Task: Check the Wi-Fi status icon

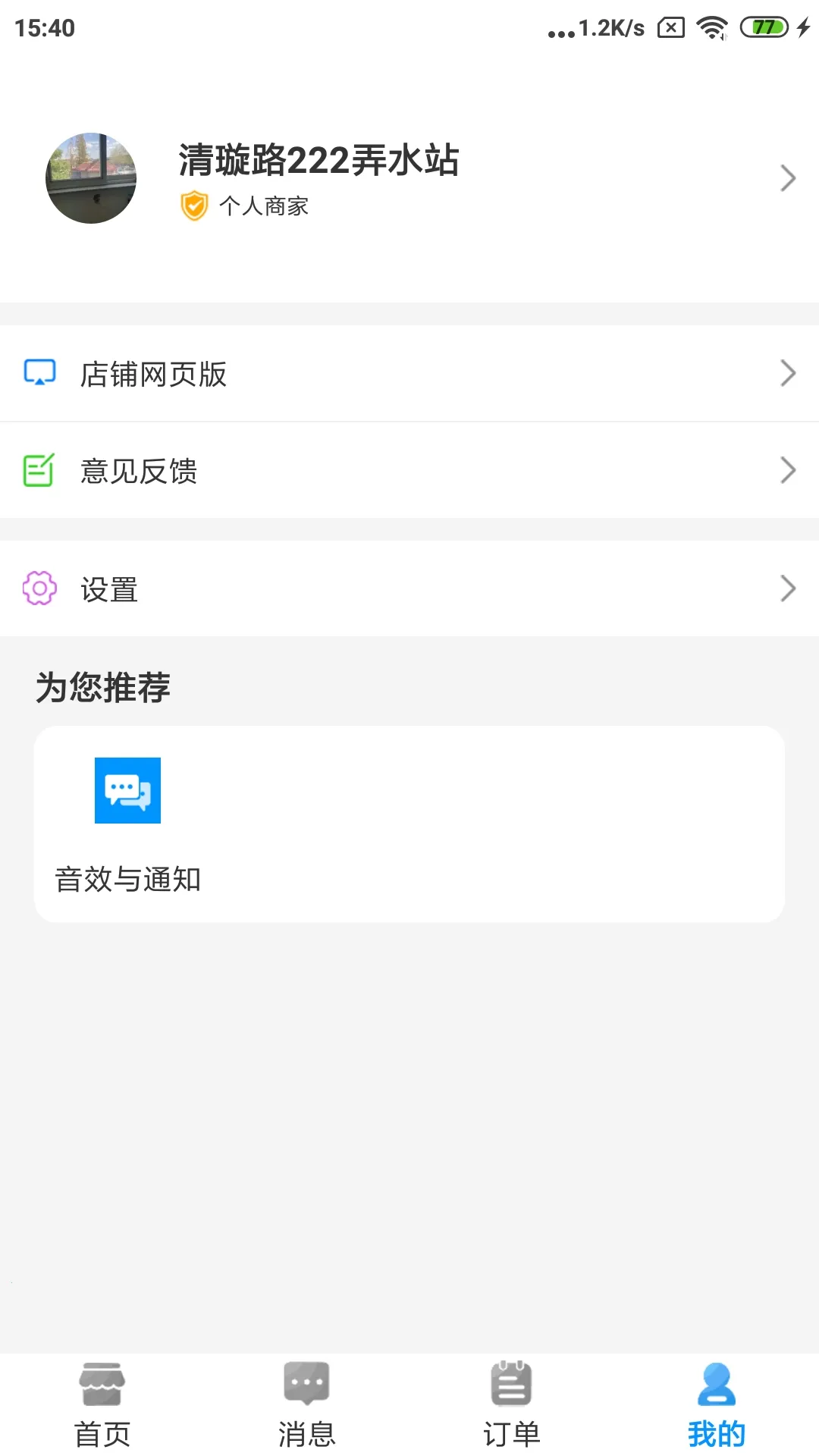Action: tap(711, 27)
